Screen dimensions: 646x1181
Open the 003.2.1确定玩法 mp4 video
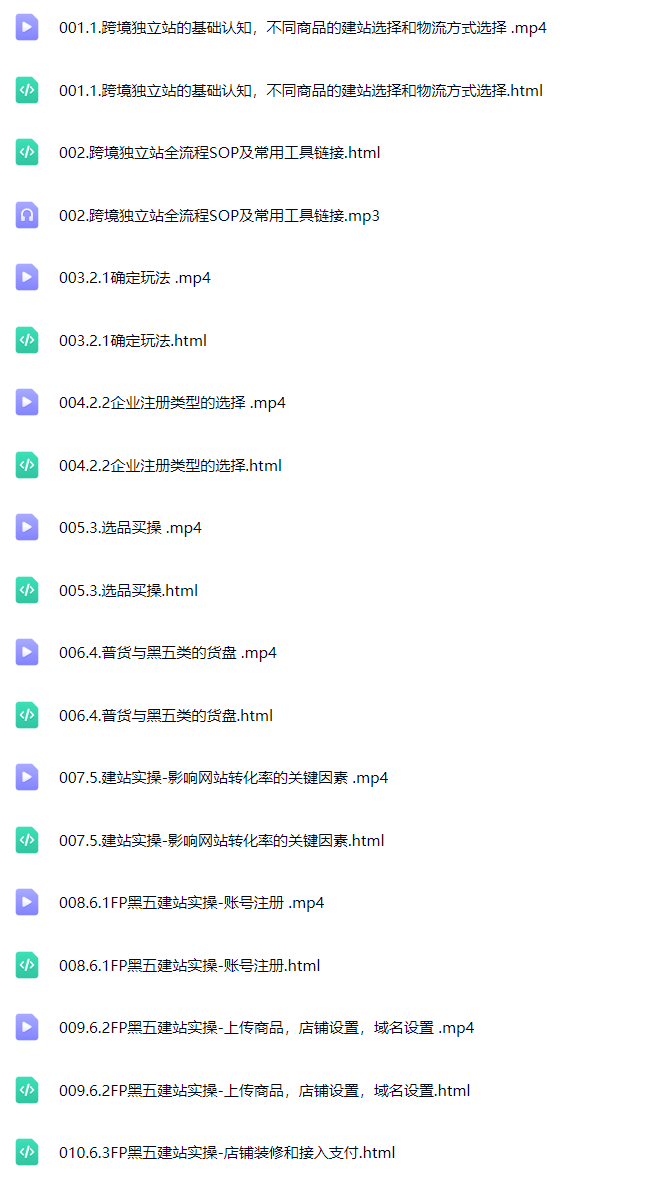(134, 278)
